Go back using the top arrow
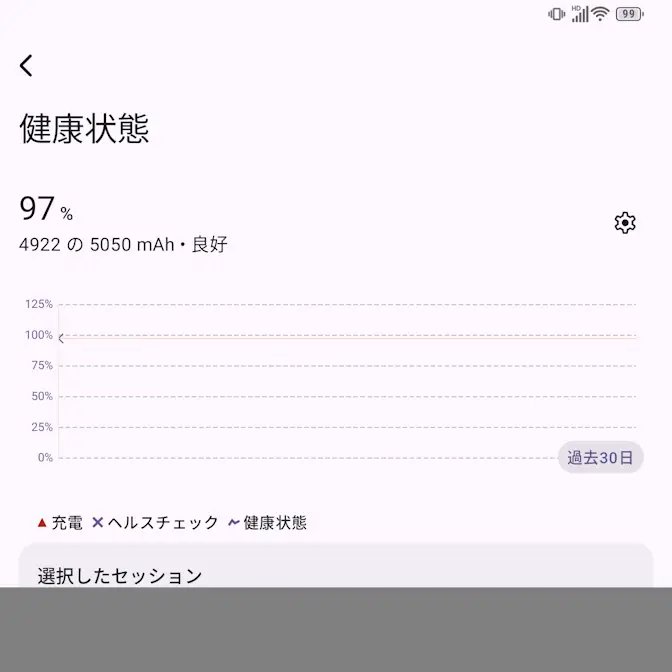 [26, 66]
